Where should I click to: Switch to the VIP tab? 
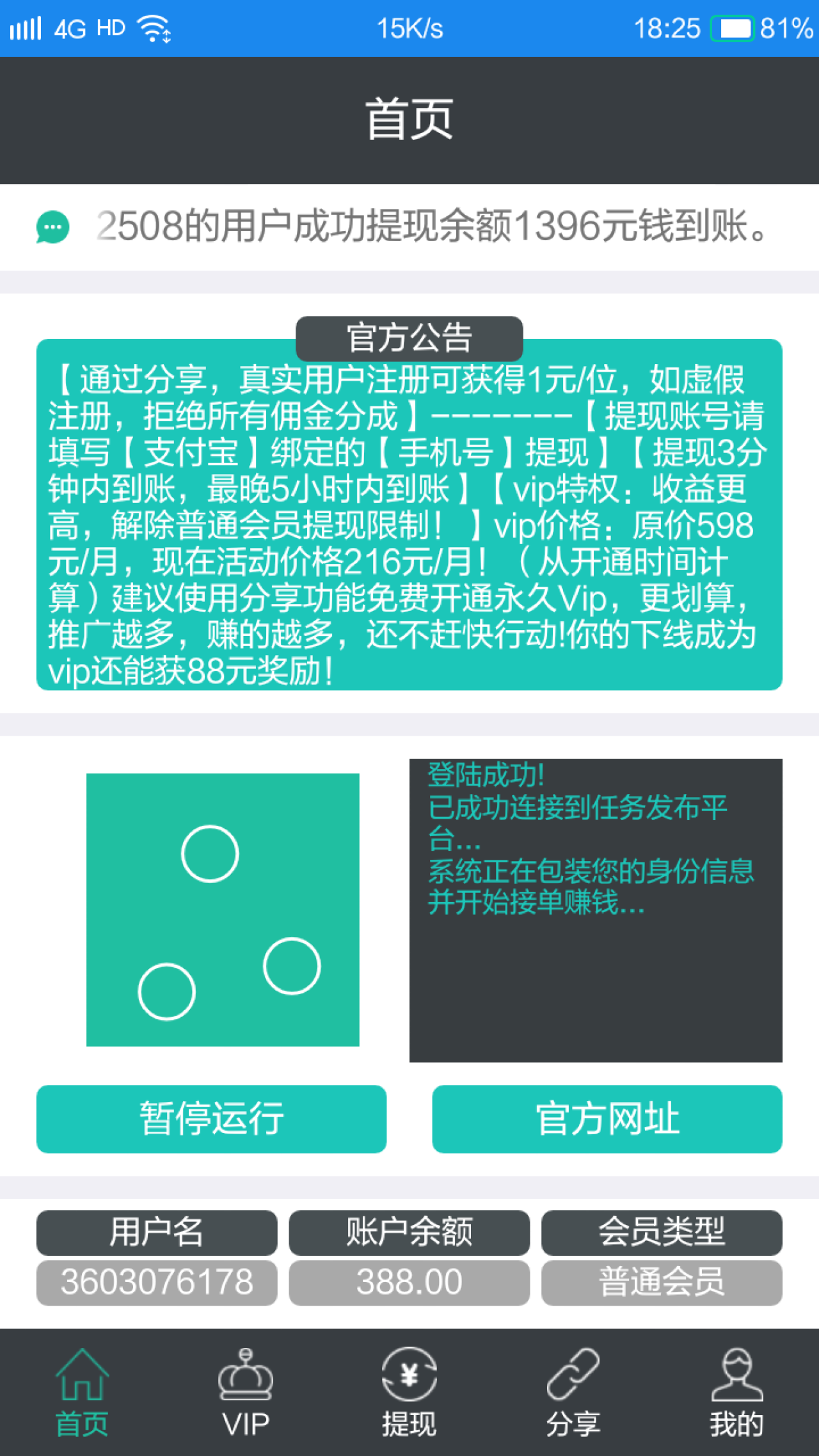[x=246, y=1392]
